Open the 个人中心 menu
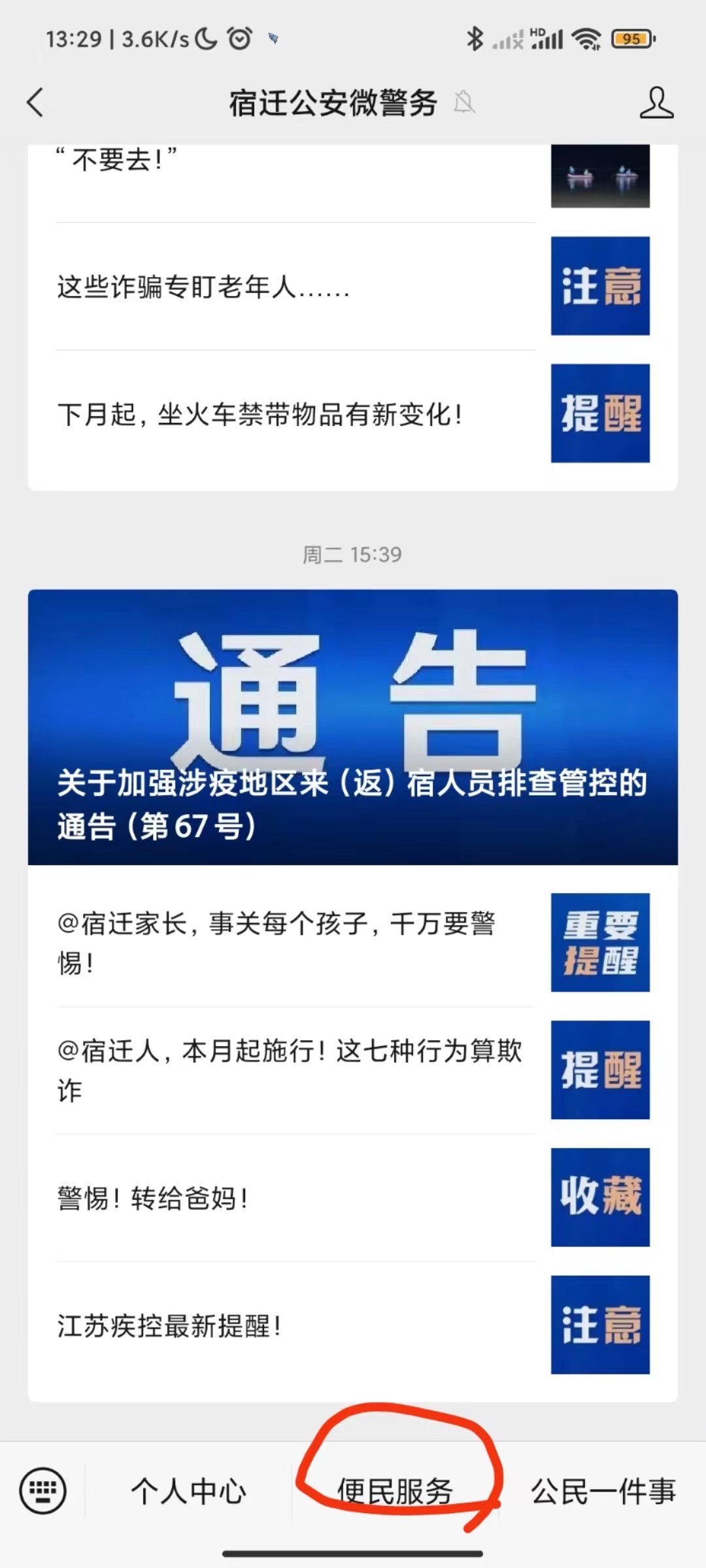This screenshot has width=706, height=1568. [188, 1492]
